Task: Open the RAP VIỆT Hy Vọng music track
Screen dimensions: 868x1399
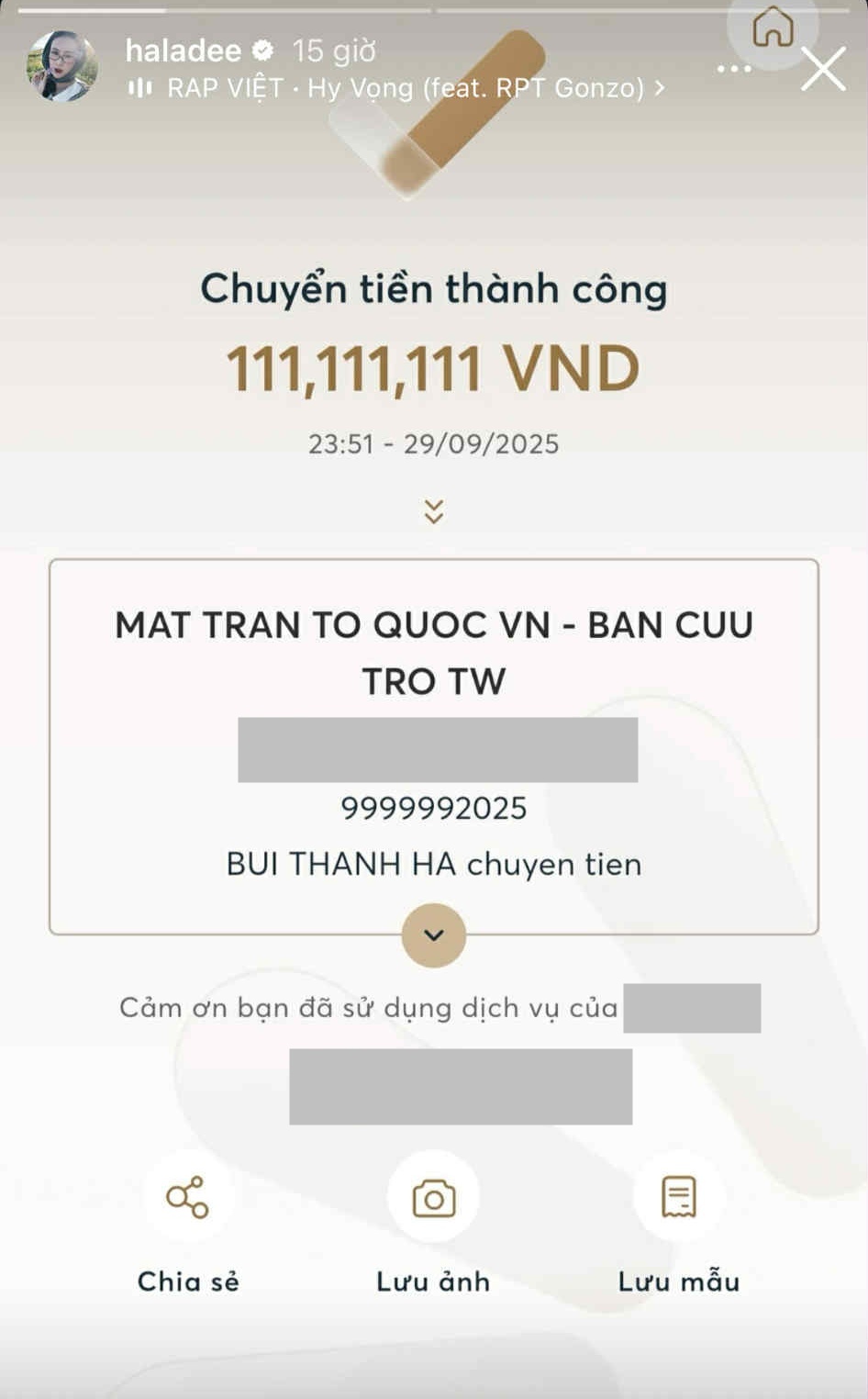Action: pyautogui.click(x=404, y=88)
